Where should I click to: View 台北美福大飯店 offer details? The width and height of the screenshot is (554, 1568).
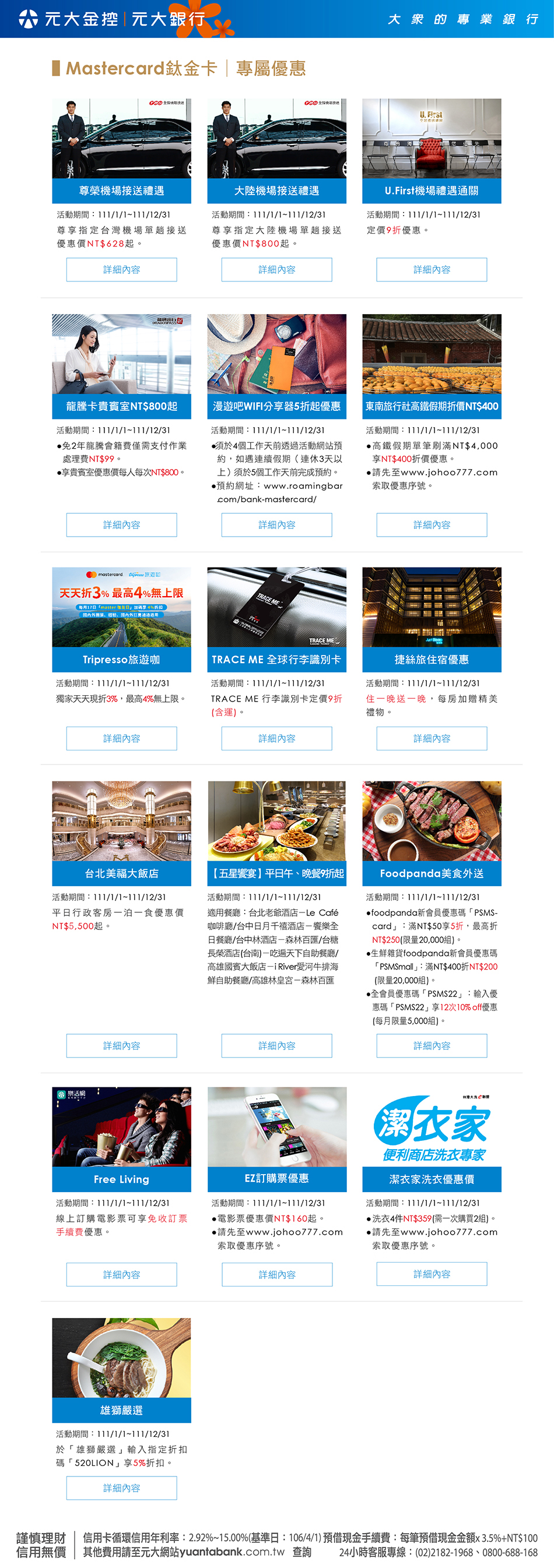[x=121, y=1046]
